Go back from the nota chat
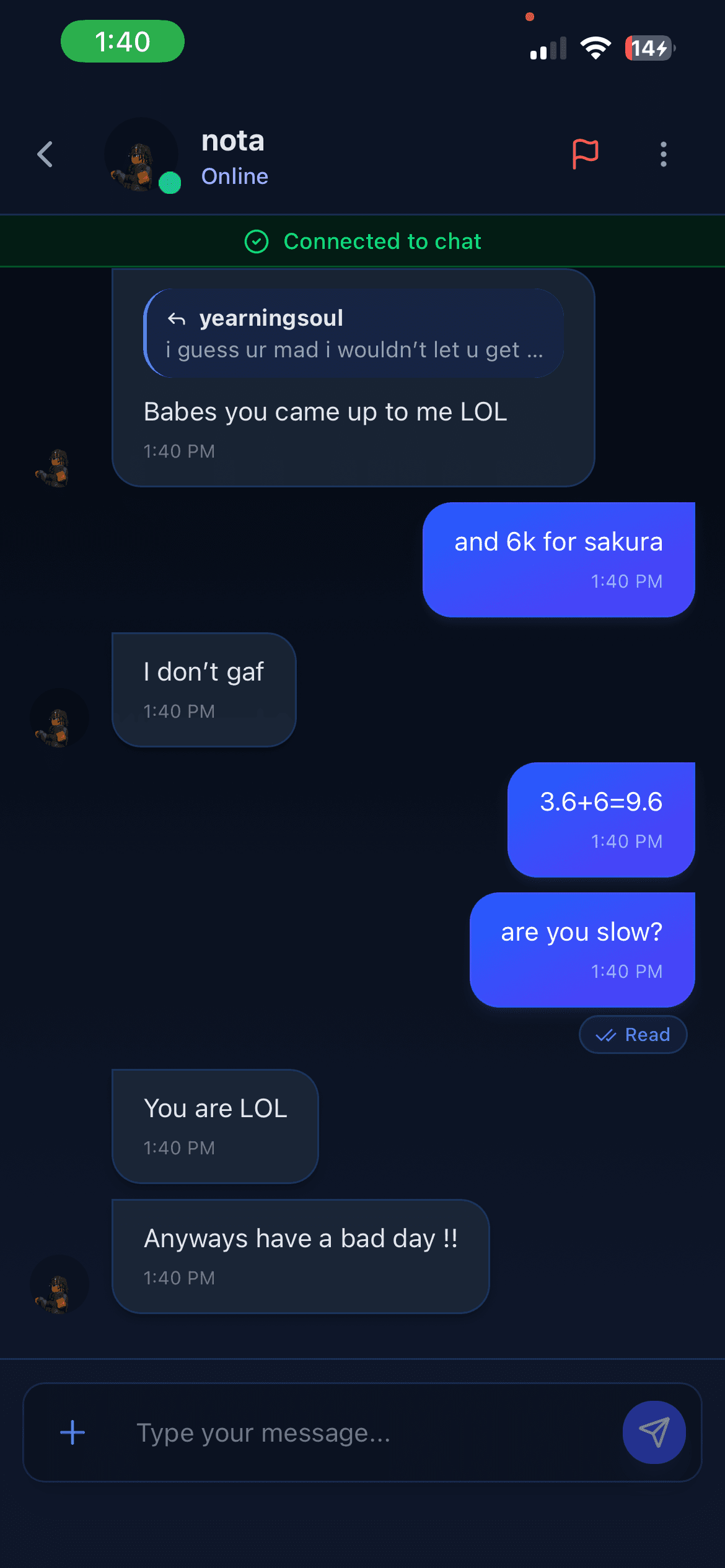This screenshot has height=1568, width=725. (45, 154)
